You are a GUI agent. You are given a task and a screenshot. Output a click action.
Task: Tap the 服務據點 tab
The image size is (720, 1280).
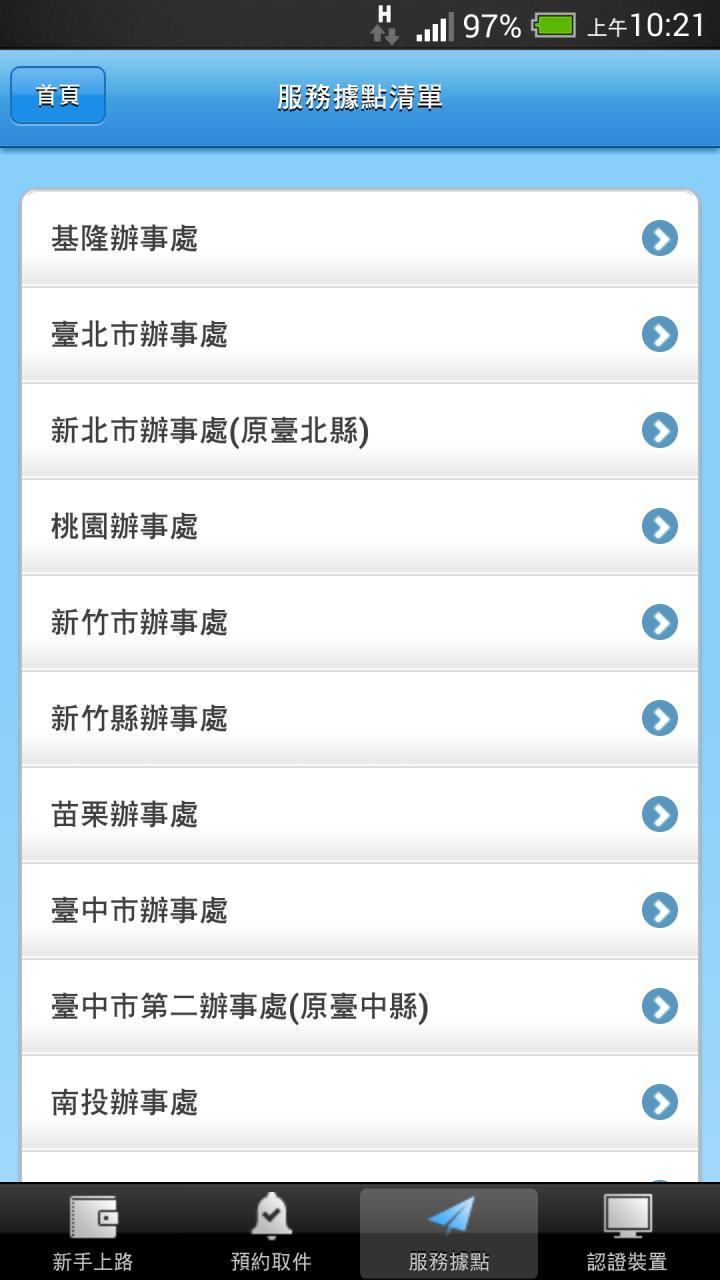point(449,1233)
